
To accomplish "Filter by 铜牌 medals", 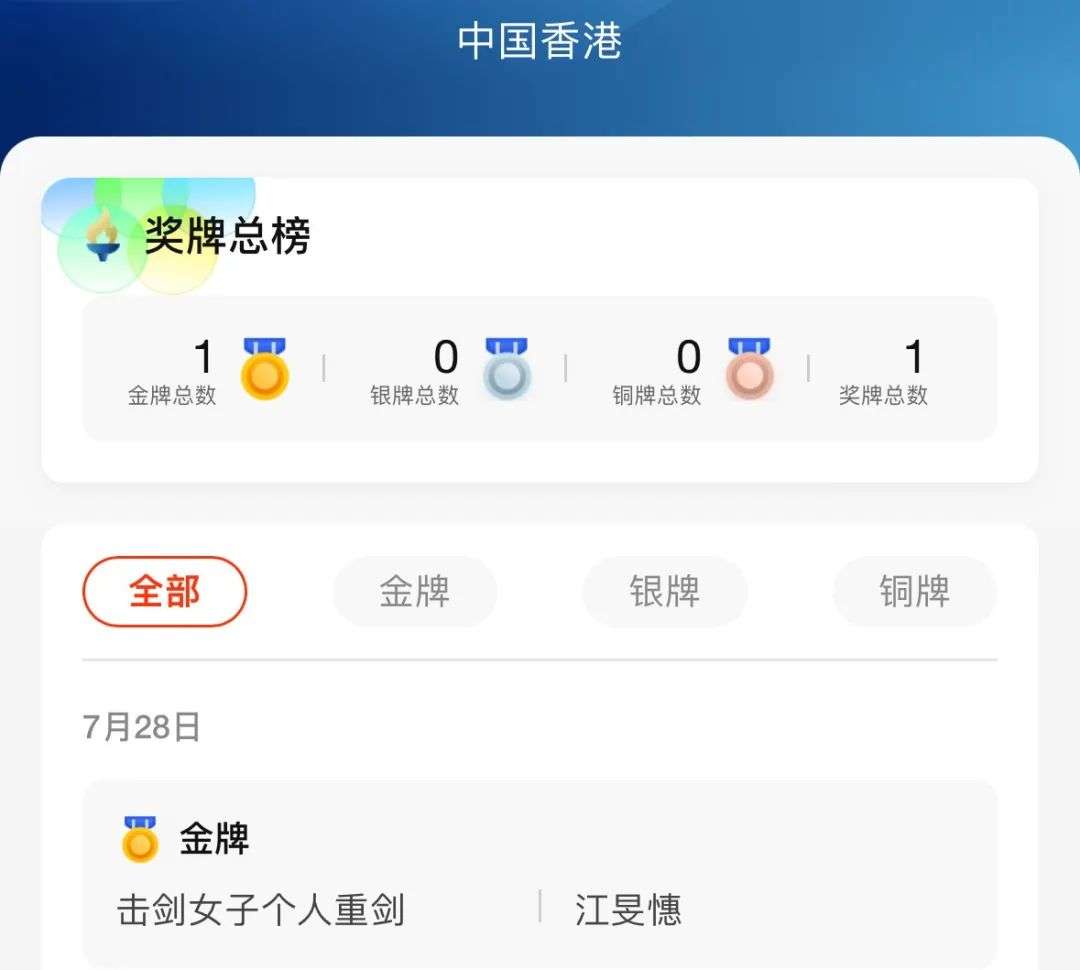I will point(914,592).
